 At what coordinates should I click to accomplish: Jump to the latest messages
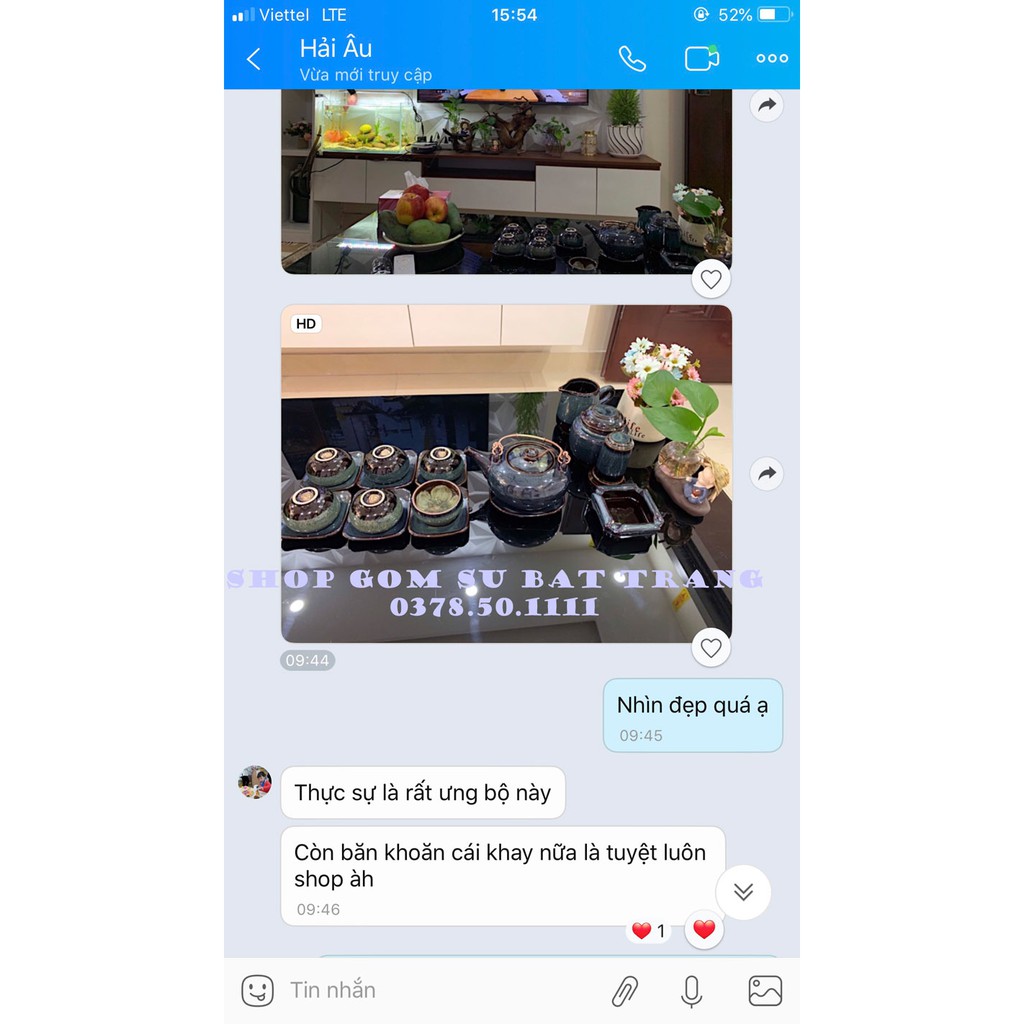point(743,892)
